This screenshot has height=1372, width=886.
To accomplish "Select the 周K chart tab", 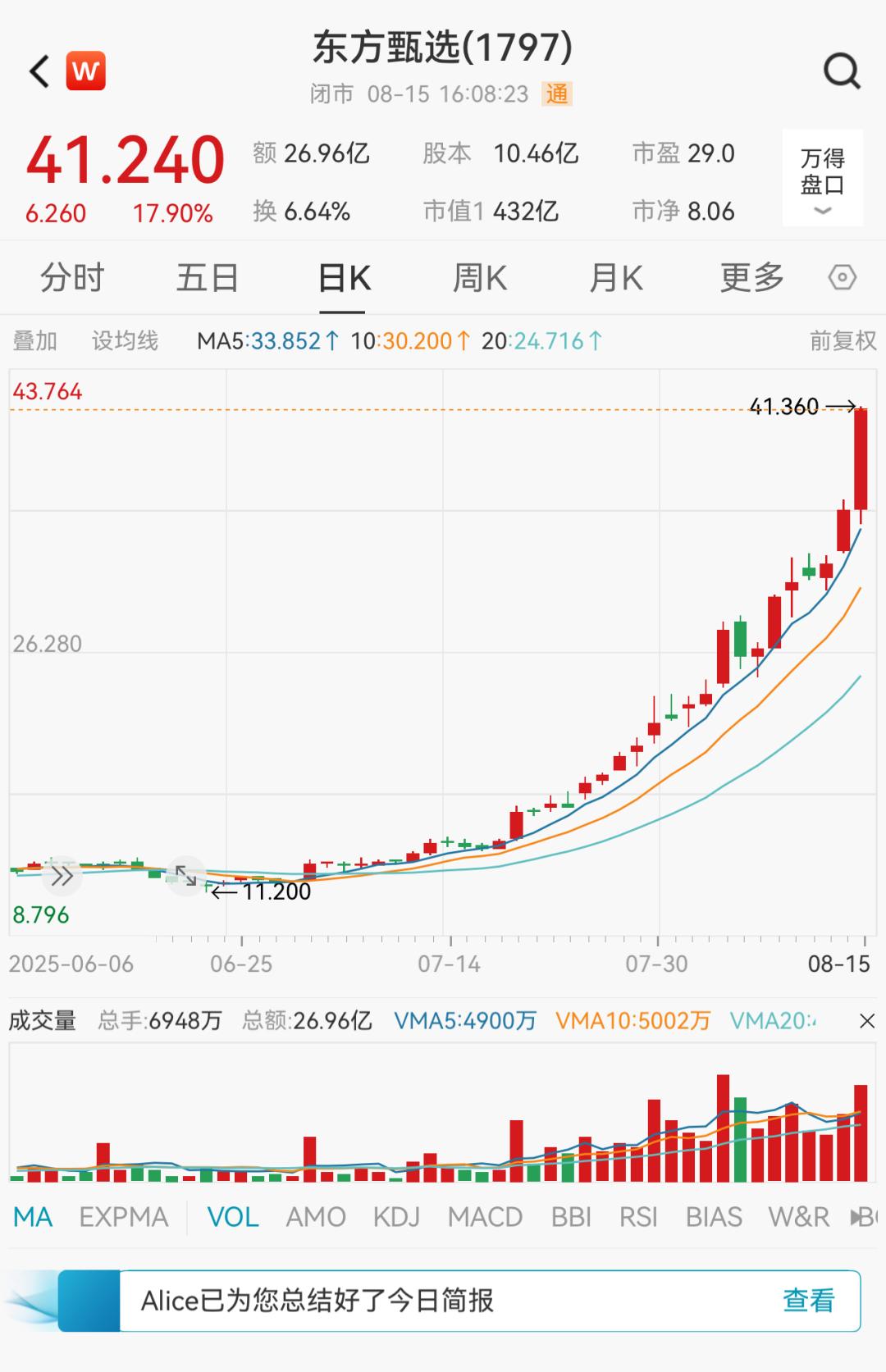I will pos(479,279).
